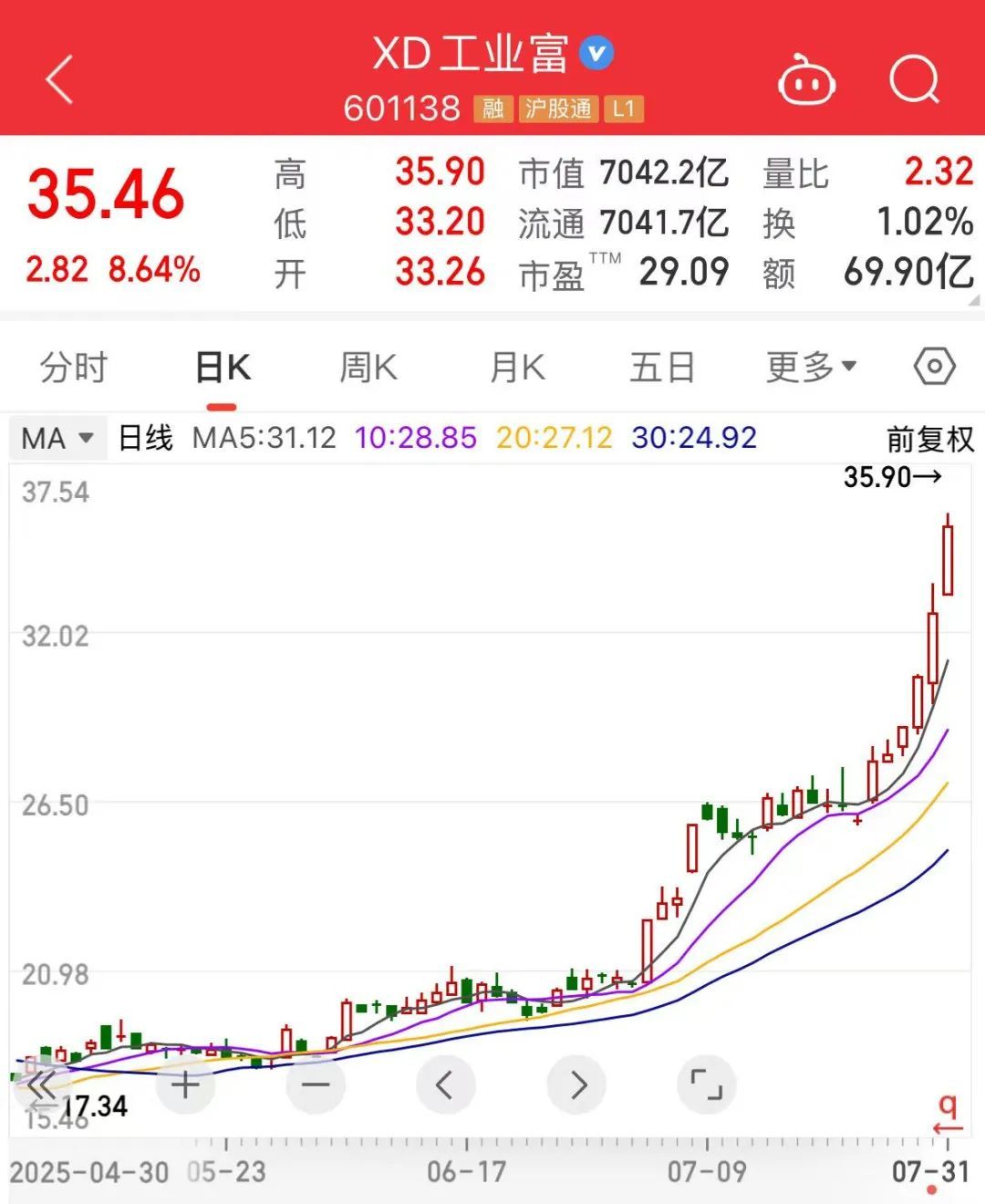The height and width of the screenshot is (1204, 985).
Task: Open chart settings hexagon icon
Action: (934, 368)
